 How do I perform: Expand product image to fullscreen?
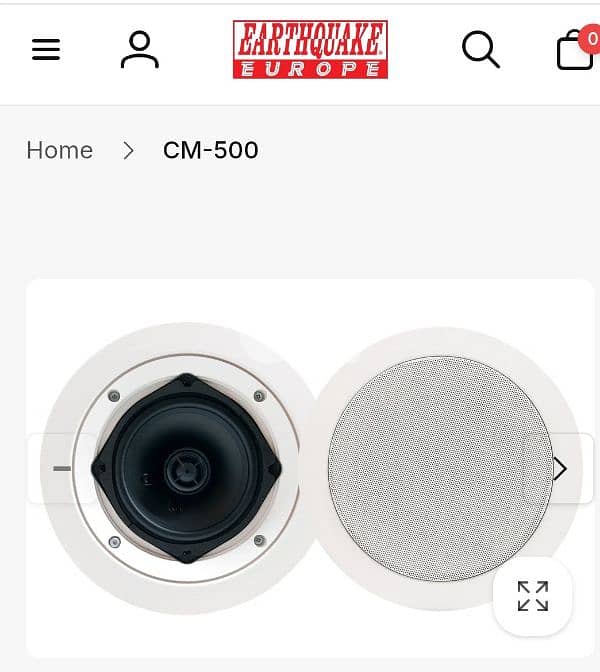pos(532,596)
